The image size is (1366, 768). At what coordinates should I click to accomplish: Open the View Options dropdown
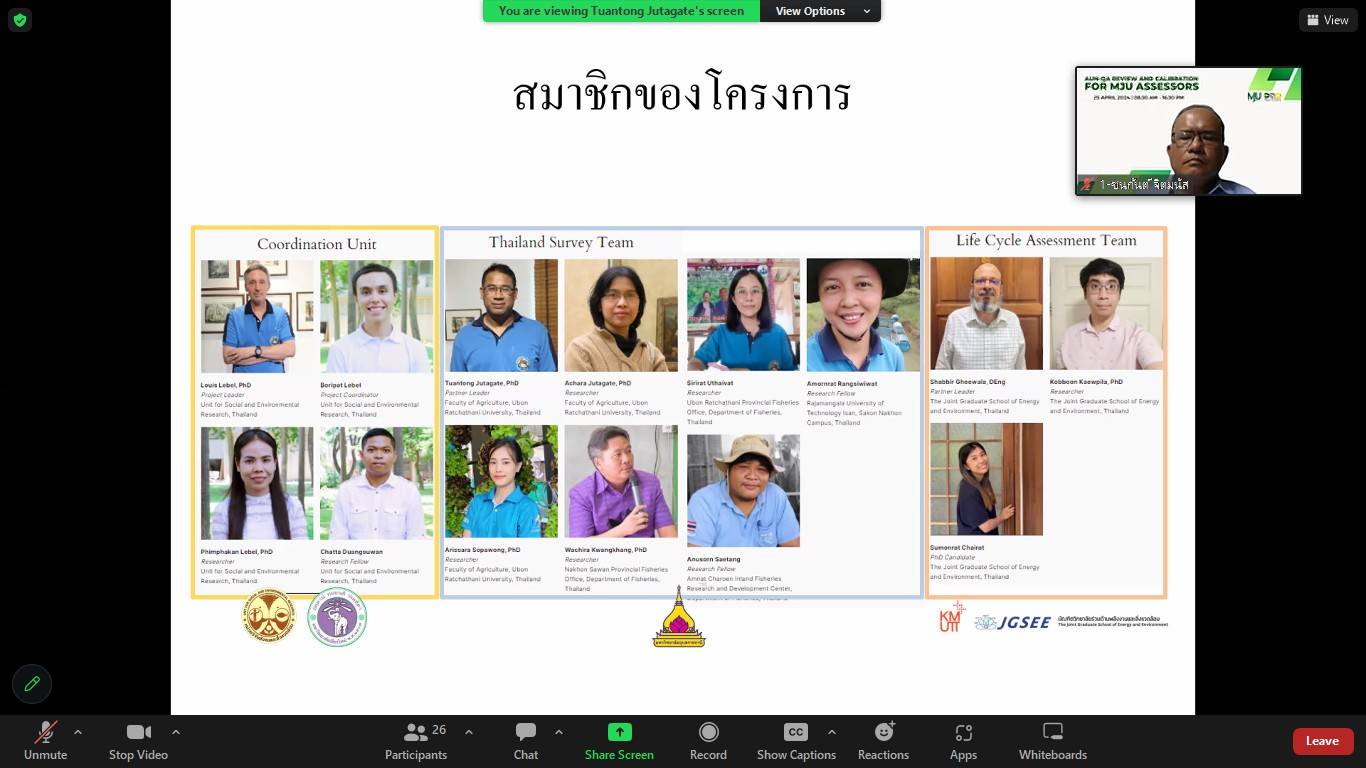[820, 11]
